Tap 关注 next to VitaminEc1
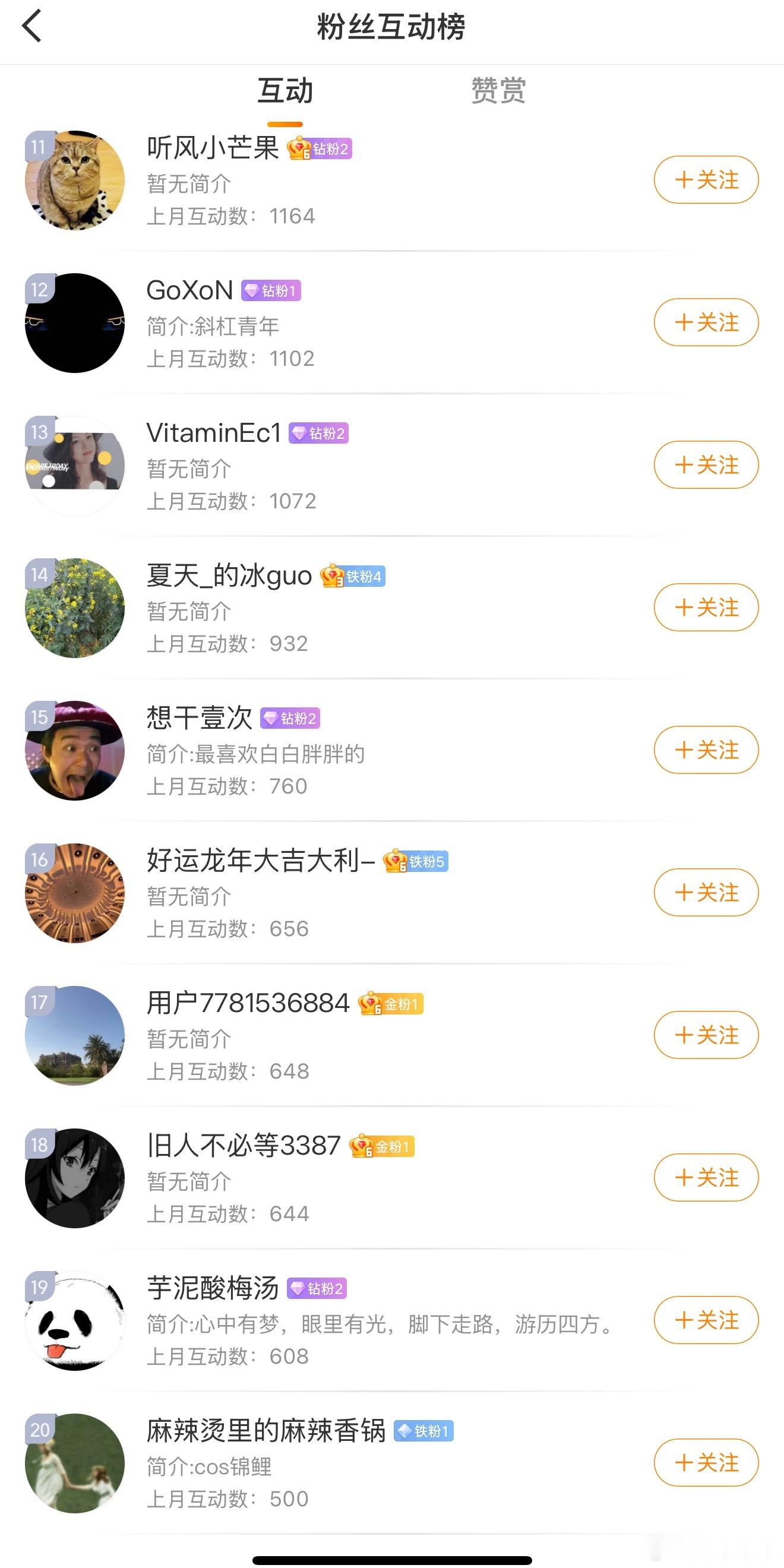Viewport: 784px width, 1568px height. [706, 465]
